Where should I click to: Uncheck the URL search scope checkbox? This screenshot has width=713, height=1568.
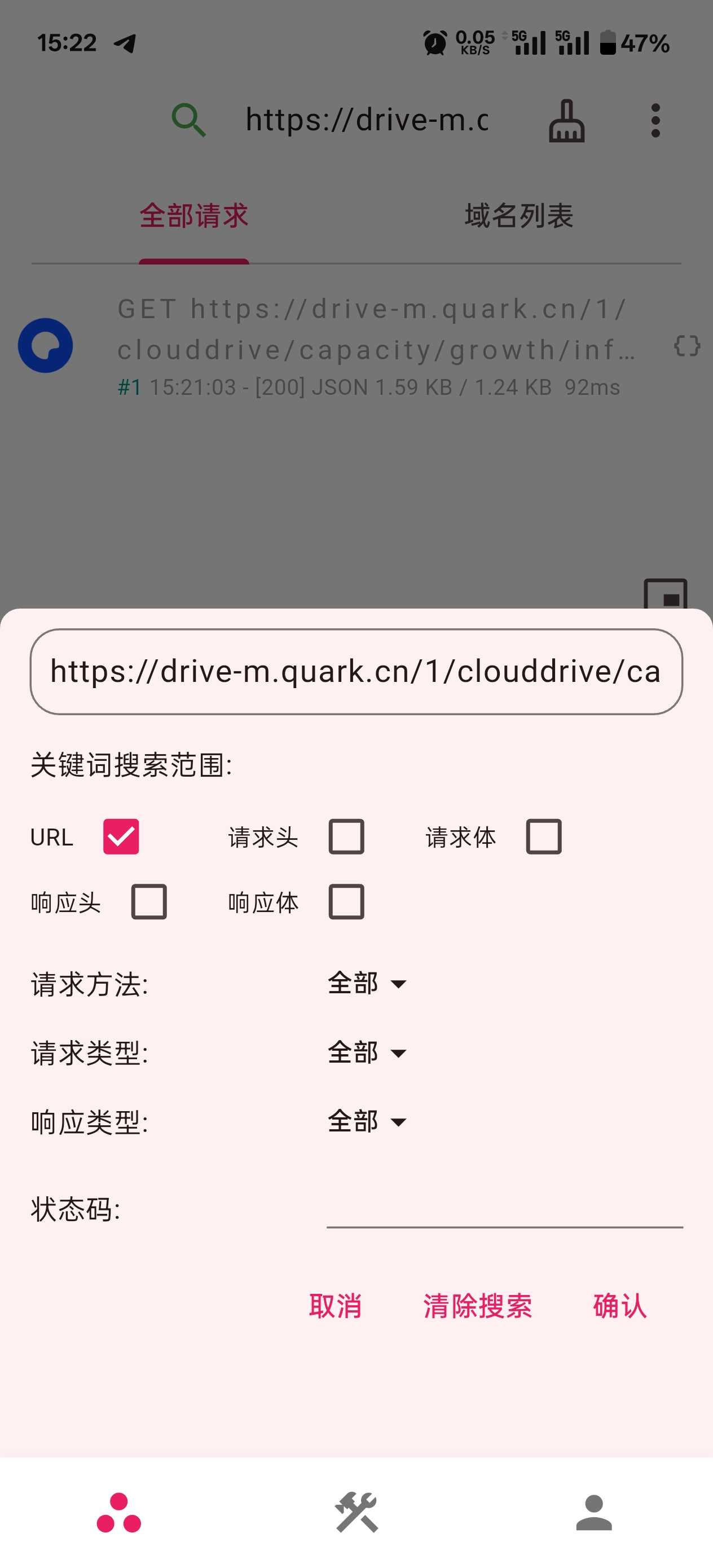[x=121, y=836]
